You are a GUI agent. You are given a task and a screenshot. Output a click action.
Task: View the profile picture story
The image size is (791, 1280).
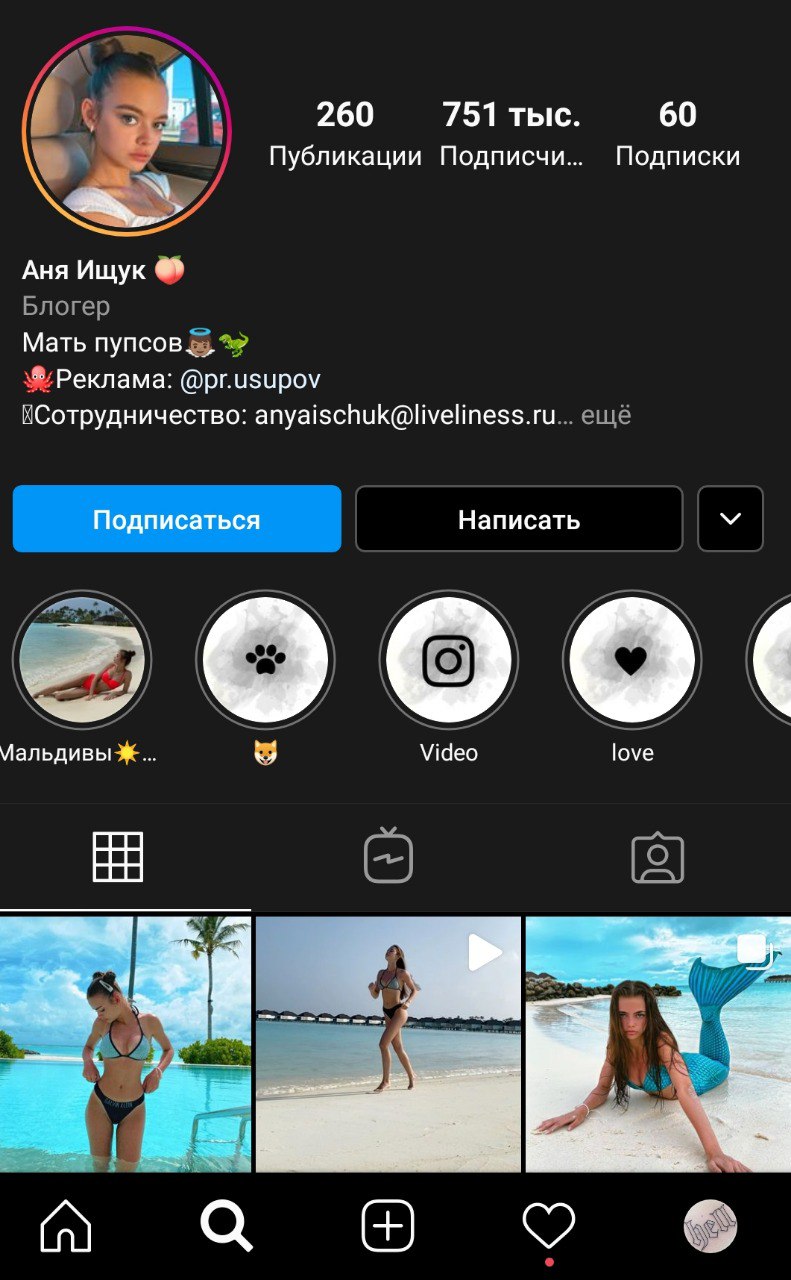(127, 131)
